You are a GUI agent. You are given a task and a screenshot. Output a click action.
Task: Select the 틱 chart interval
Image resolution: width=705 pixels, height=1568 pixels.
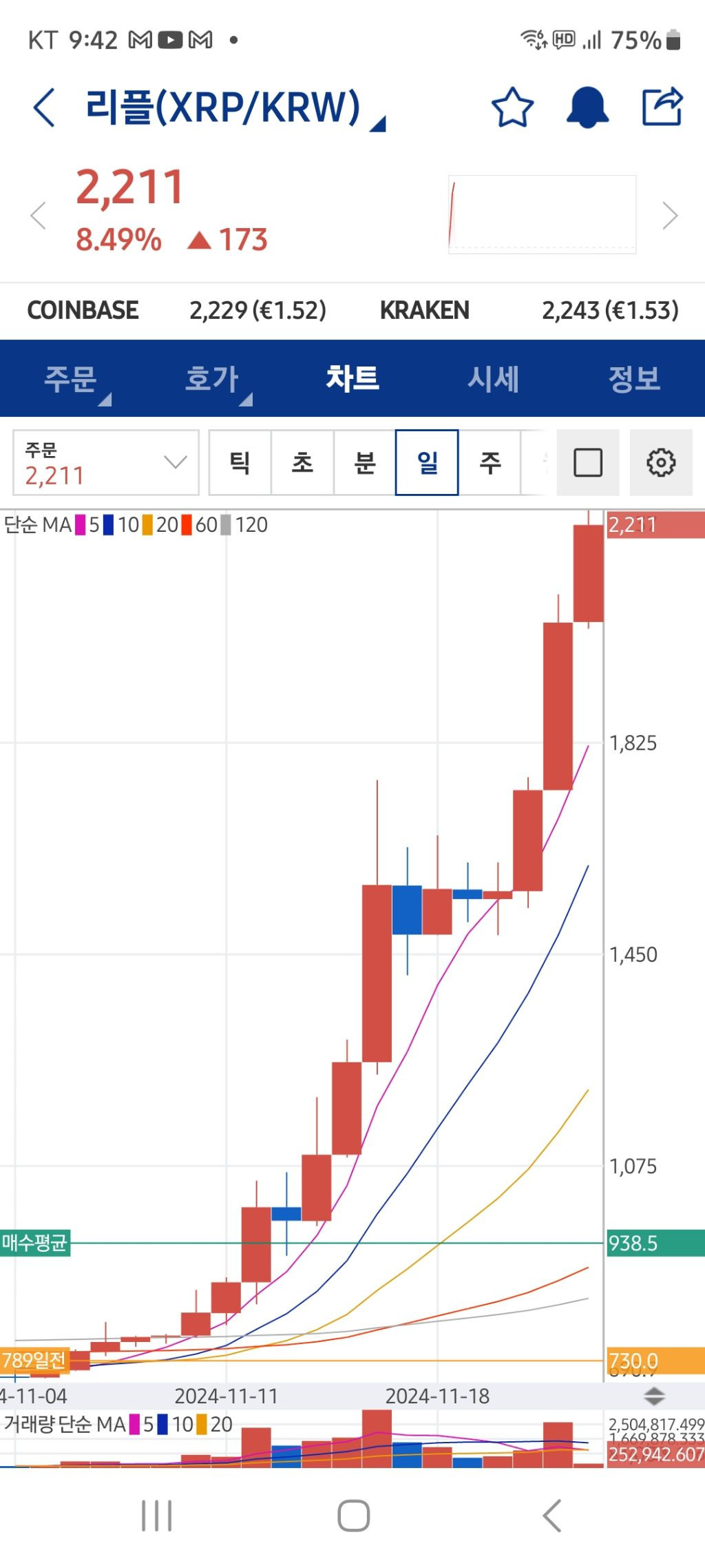(240, 463)
